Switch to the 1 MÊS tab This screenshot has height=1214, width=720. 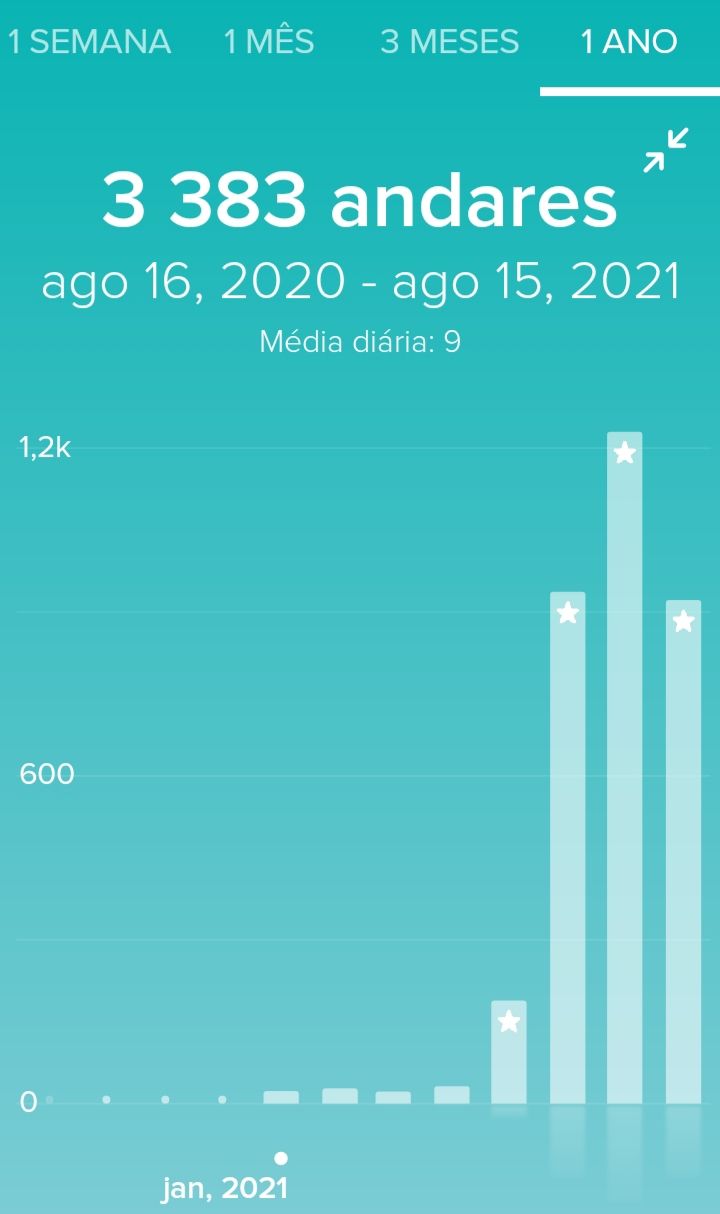point(269,42)
